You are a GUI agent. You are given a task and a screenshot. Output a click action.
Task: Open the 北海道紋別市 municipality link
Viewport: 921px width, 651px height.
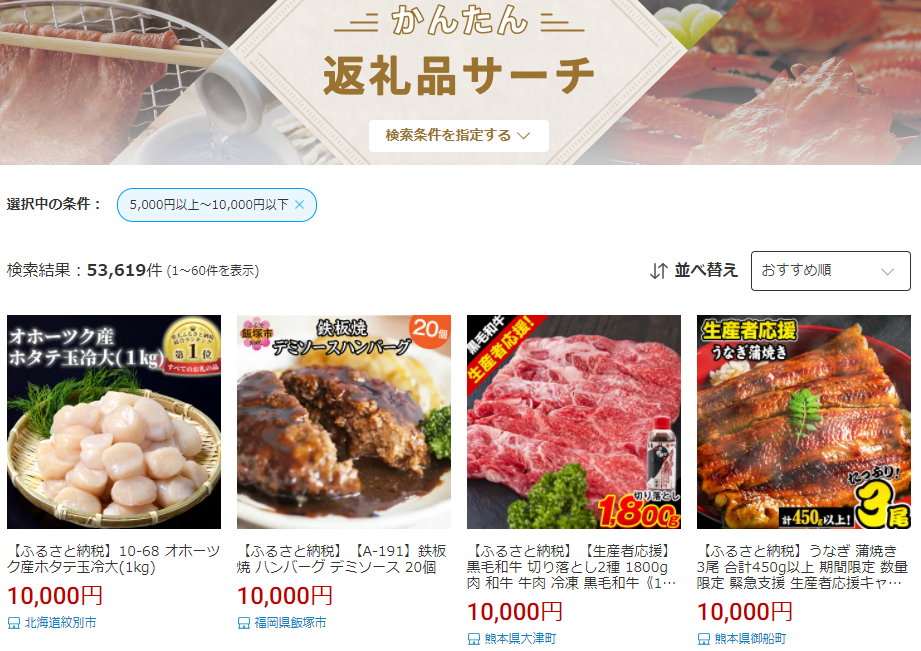pyautogui.click(x=60, y=623)
